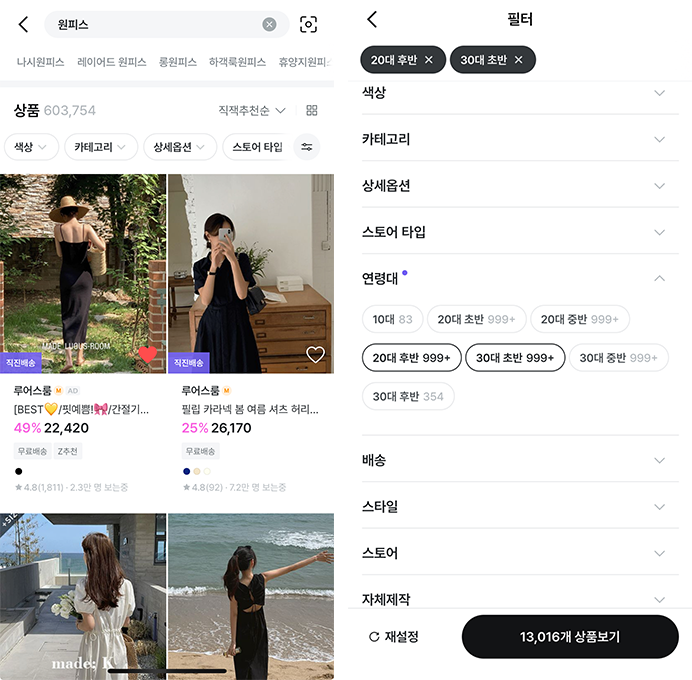Collapse the 연령대 section
692x680 pixels.
tap(659, 278)
